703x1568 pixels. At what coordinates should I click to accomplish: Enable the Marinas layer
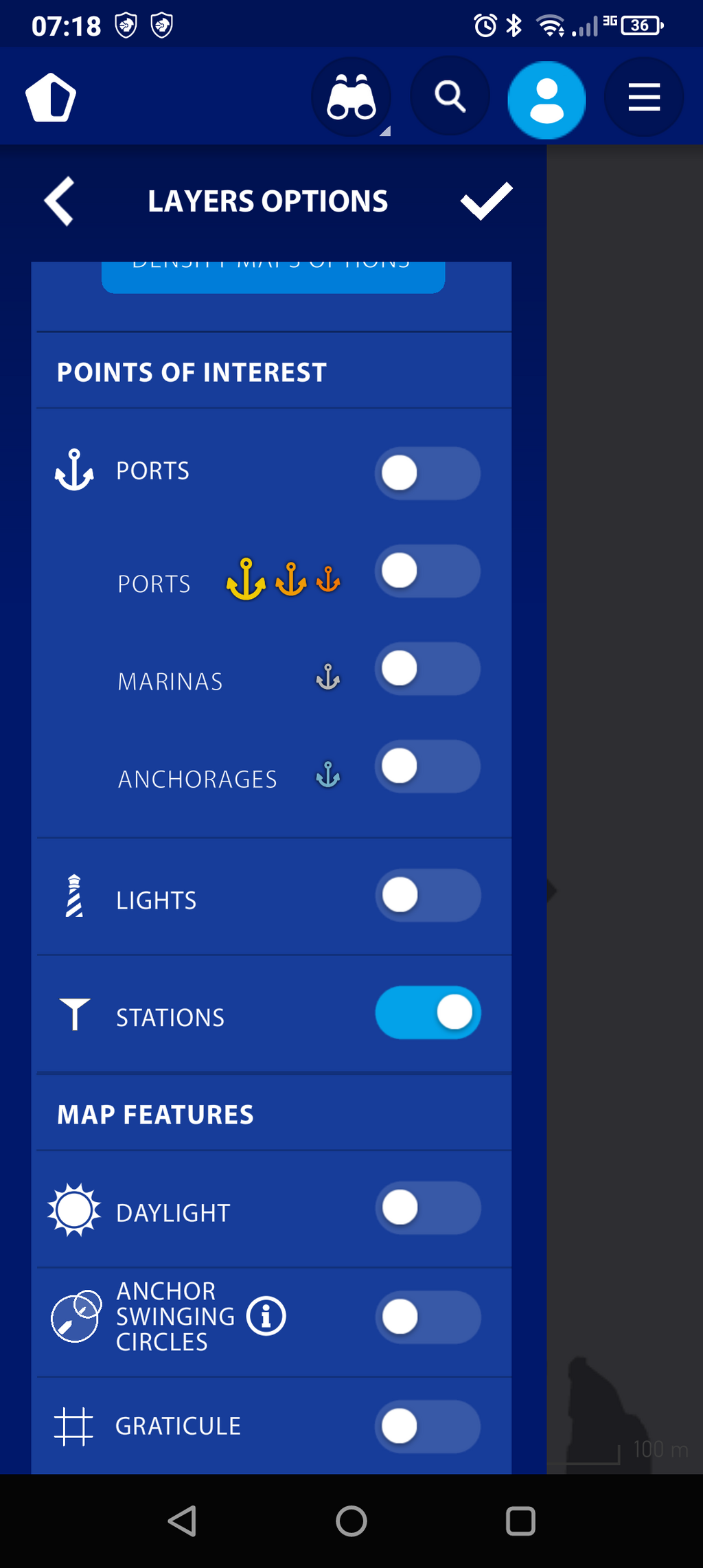[x=427, y=668]
